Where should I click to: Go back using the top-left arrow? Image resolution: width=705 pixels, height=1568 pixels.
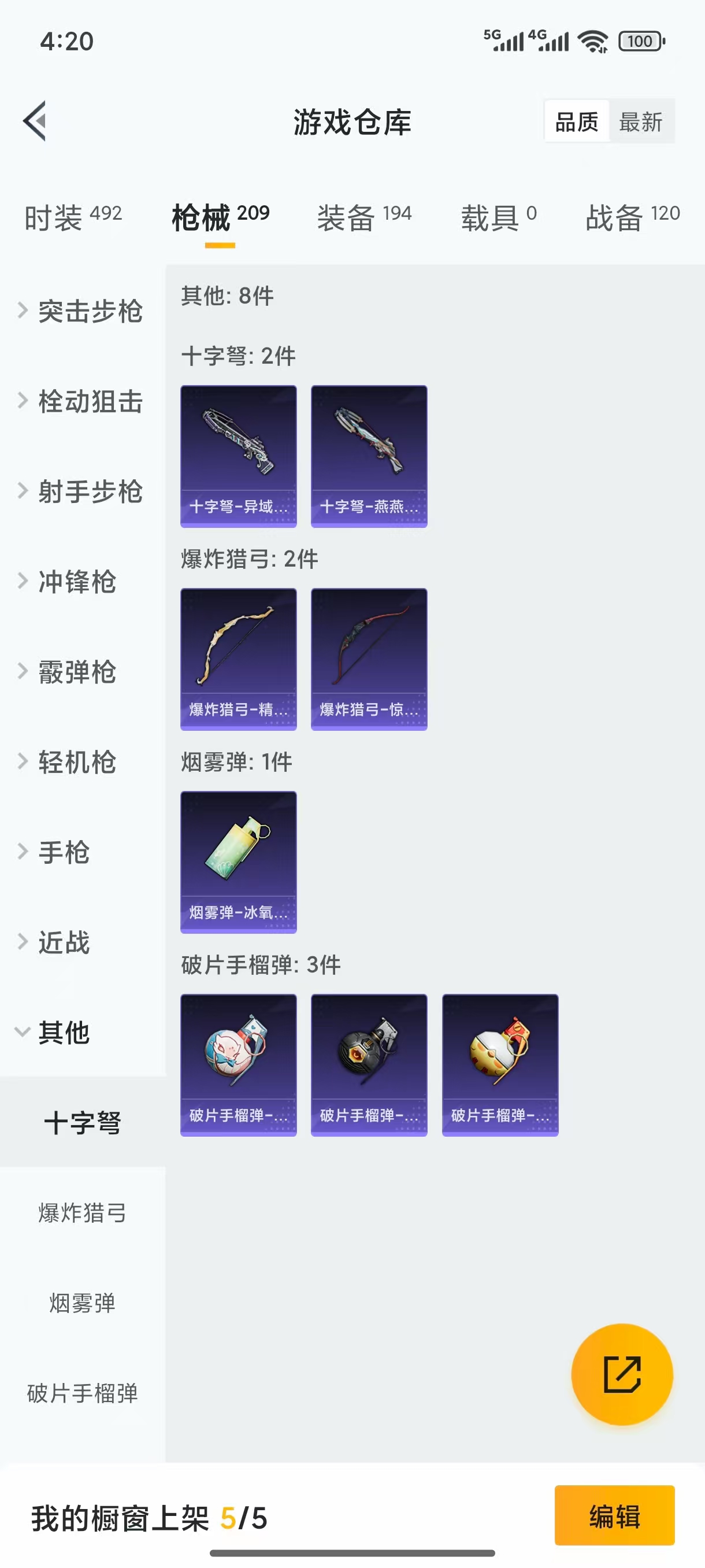point(35,121)
